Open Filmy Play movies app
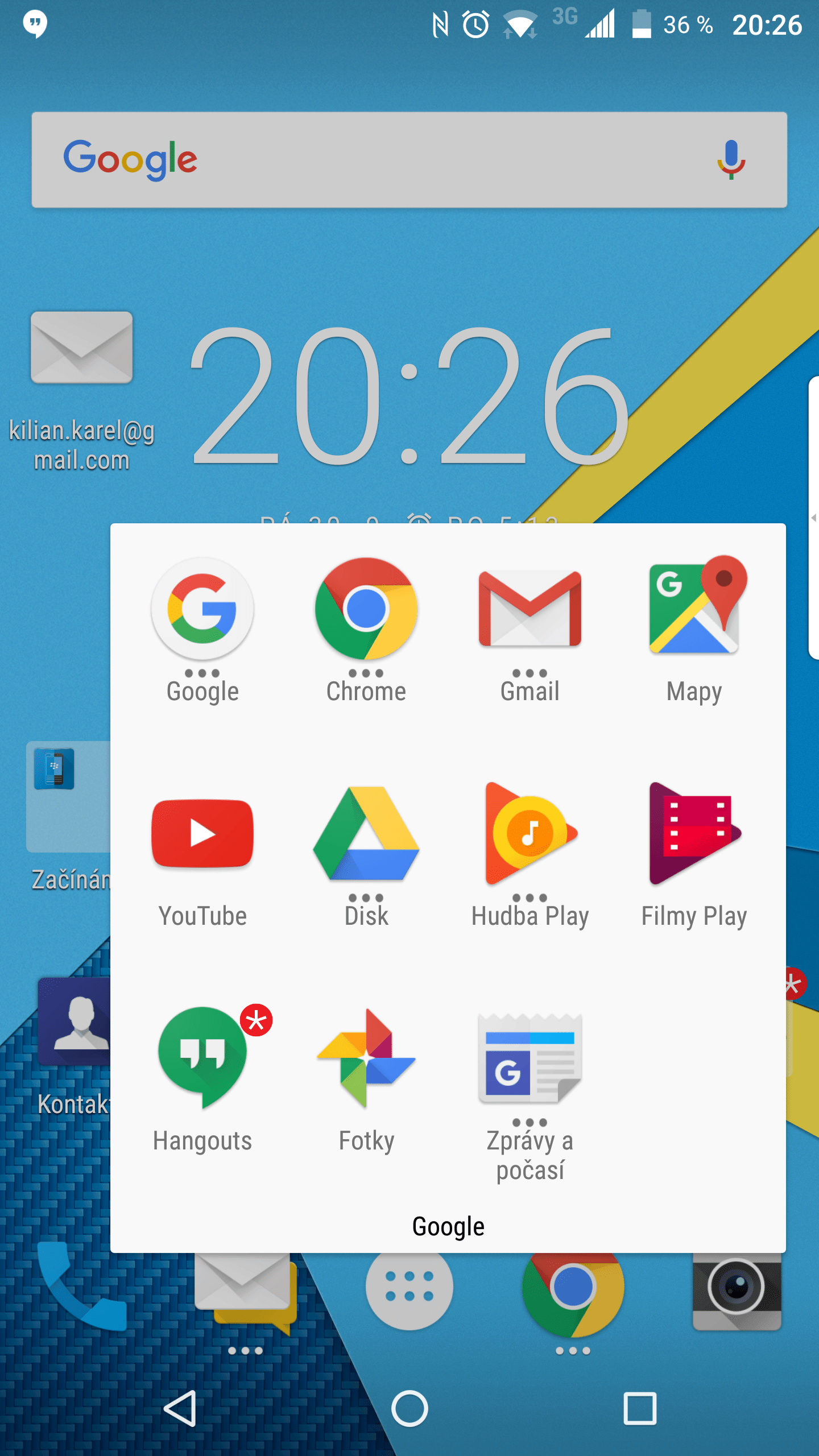The width and height of the screenshot is (819, 1456). [694, 855]
